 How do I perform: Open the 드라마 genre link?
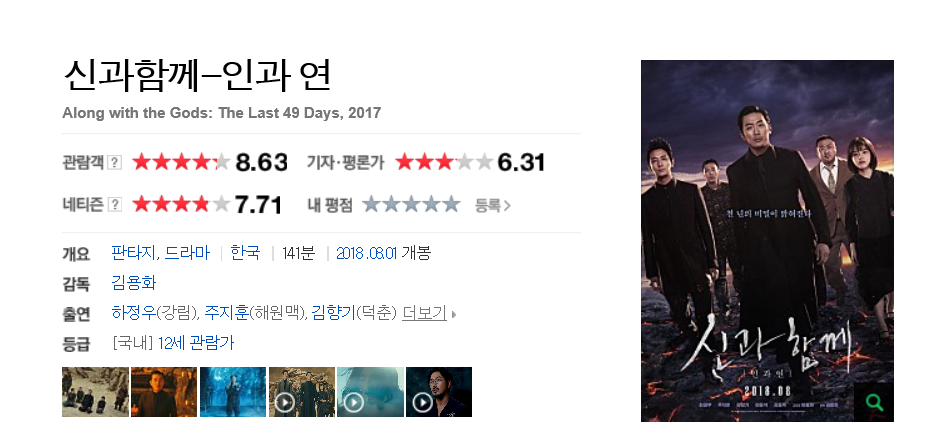tap(187, 253)
